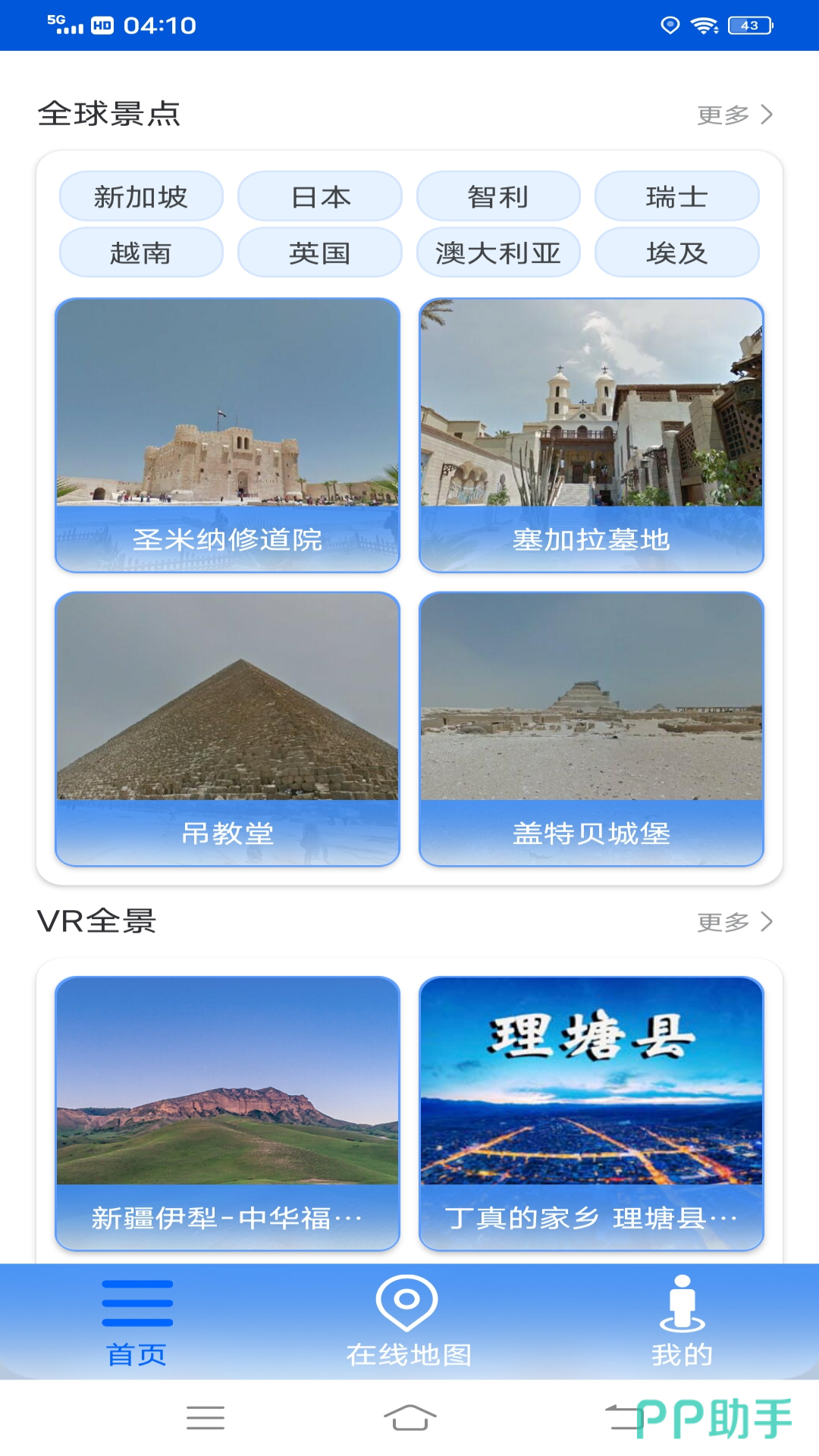Open the 新疆伊犁 VR panorama
Image resolution: width=819 pixels, height=1456 pixels.
227,1113
